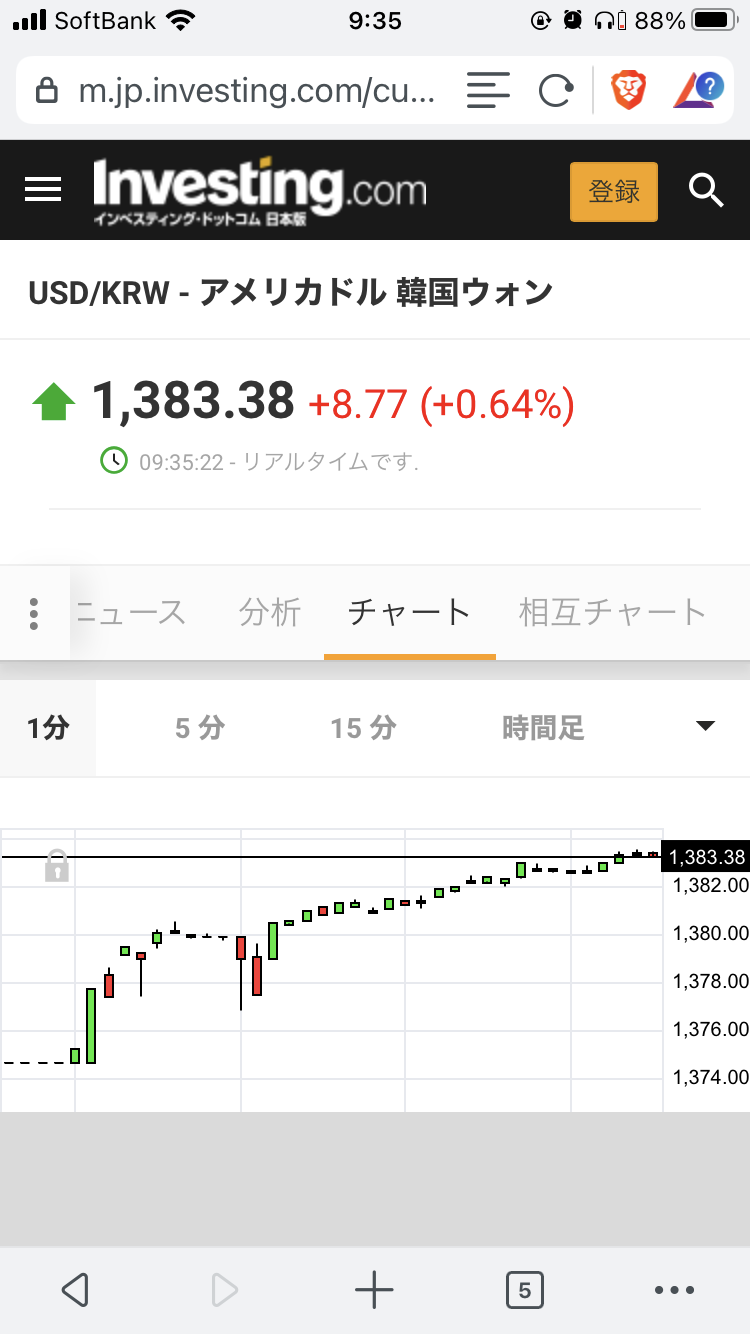The image size is (750, 1334).
Task: Reload the current page
Action: point(555,92)
